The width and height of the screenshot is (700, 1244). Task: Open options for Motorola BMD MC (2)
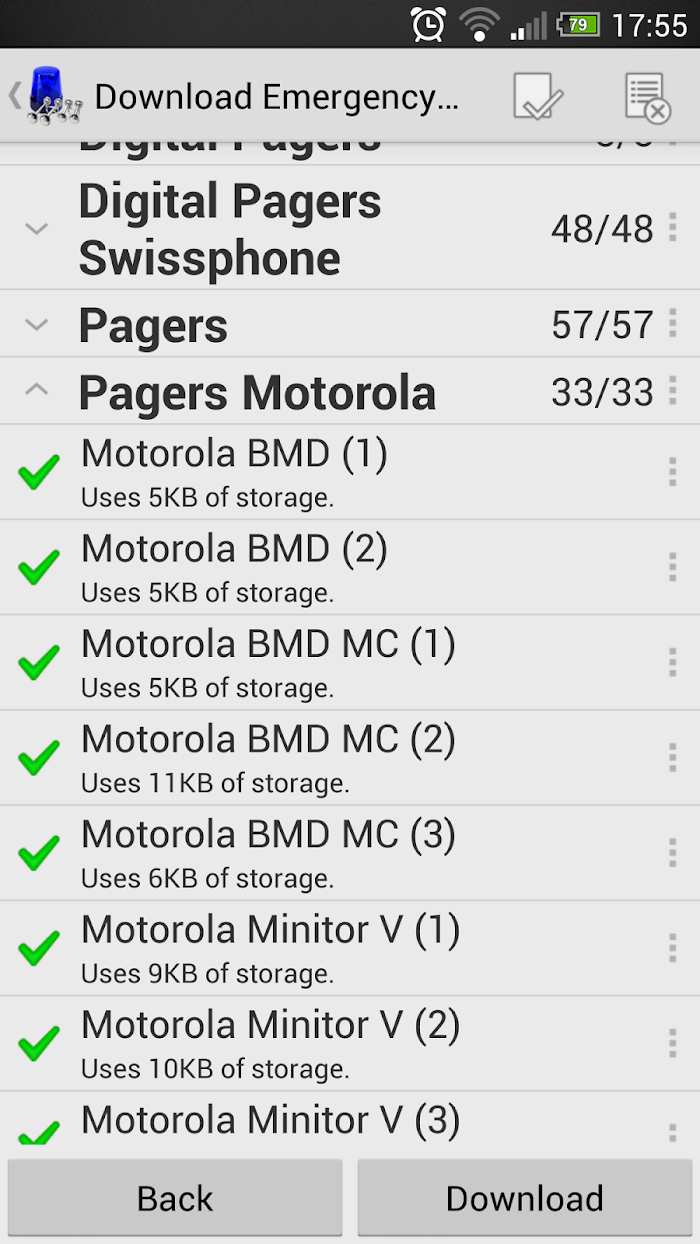point(672,757)
